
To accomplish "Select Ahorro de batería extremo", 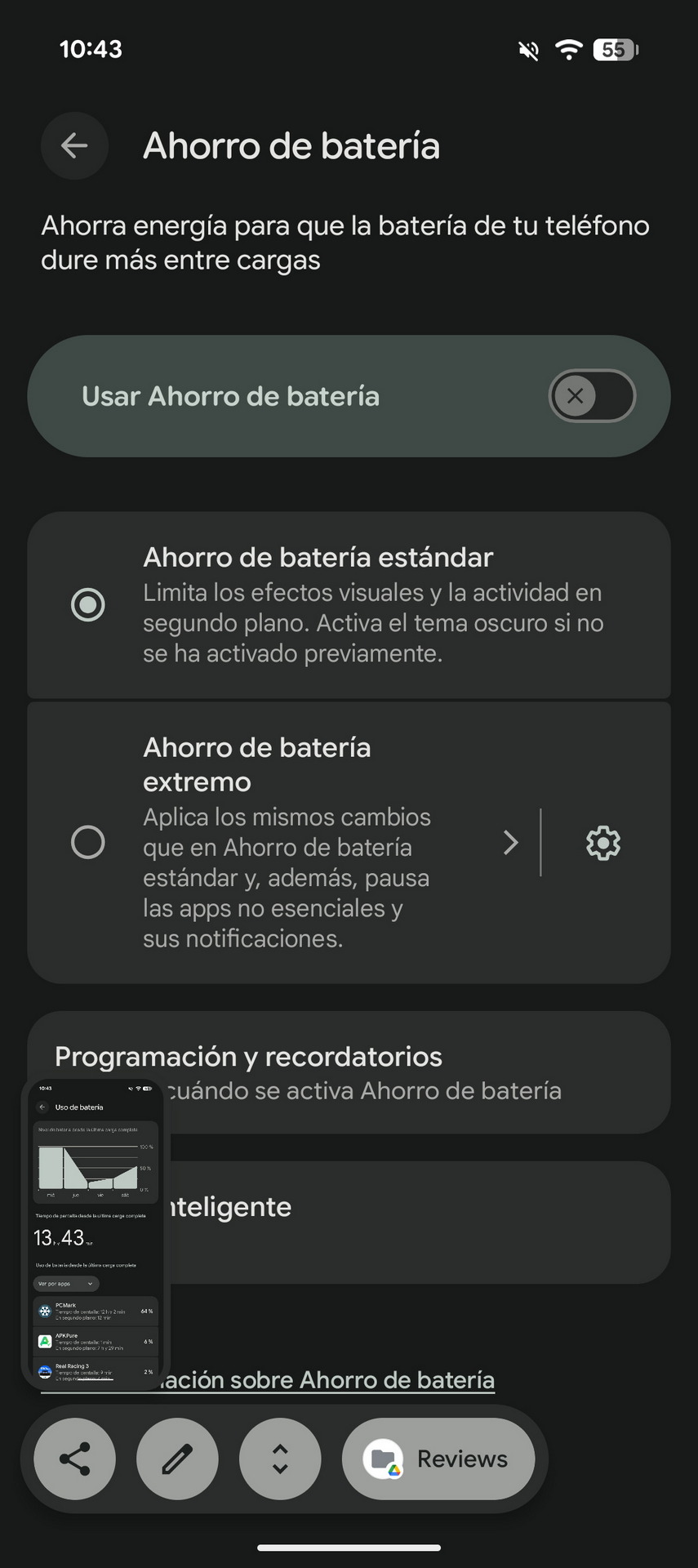I will pyautogui.click(x=88, y=842).
